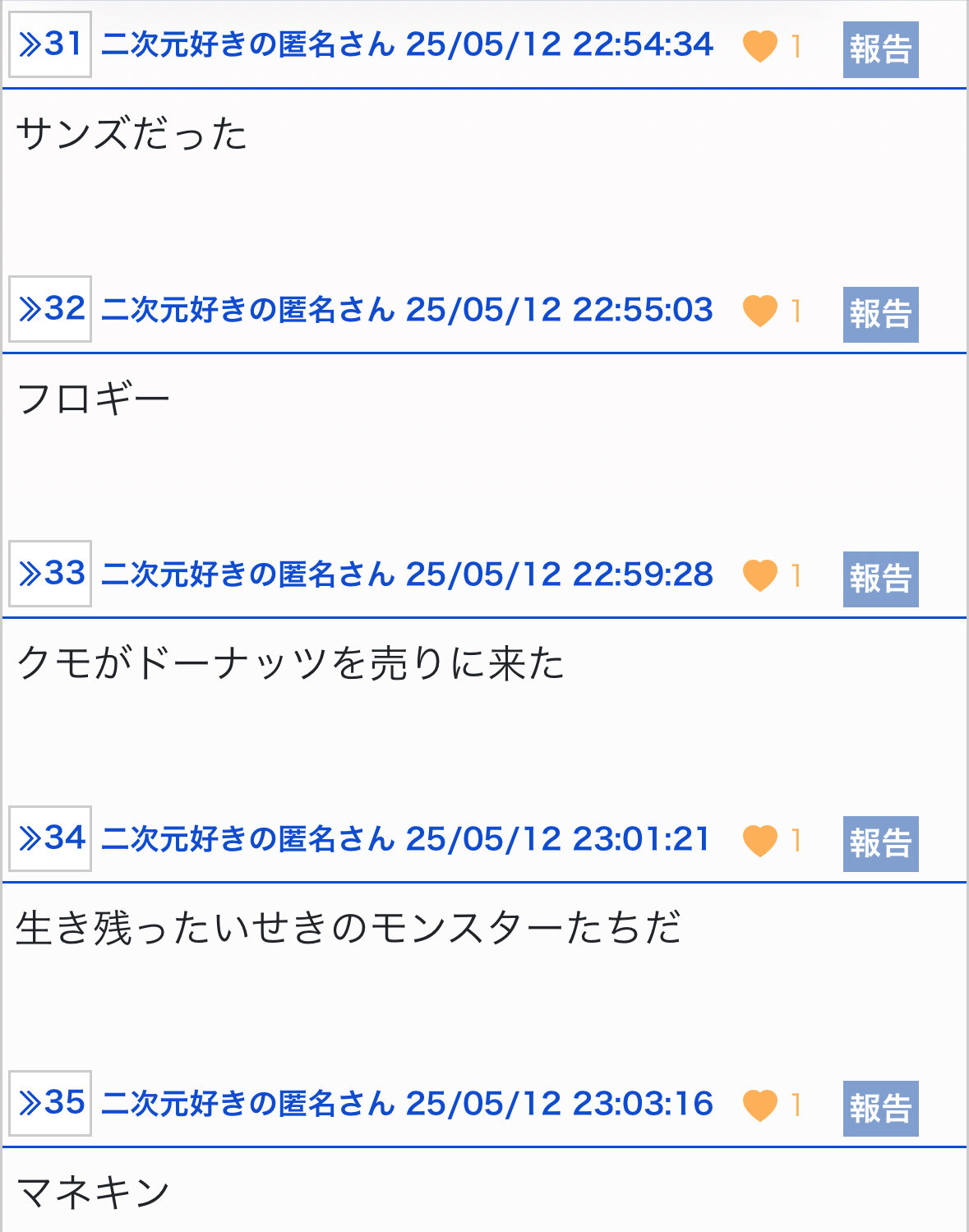Report the 生き残った post 34
The image size is (969, 1232).
[x=880, y=843]
